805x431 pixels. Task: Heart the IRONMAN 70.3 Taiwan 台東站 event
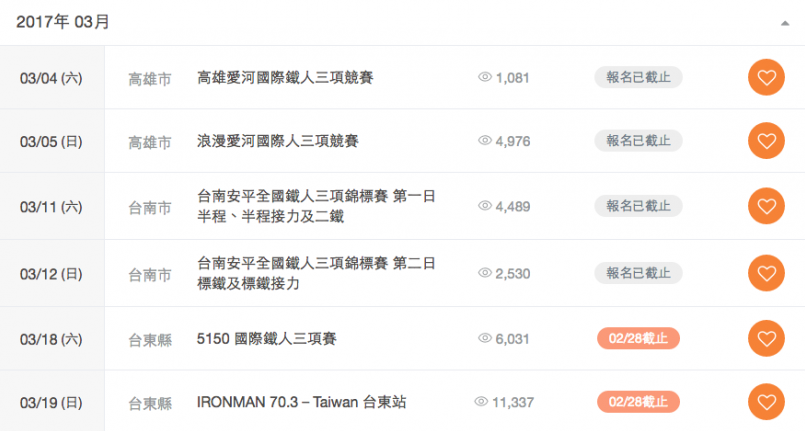(x=766, y=402)
